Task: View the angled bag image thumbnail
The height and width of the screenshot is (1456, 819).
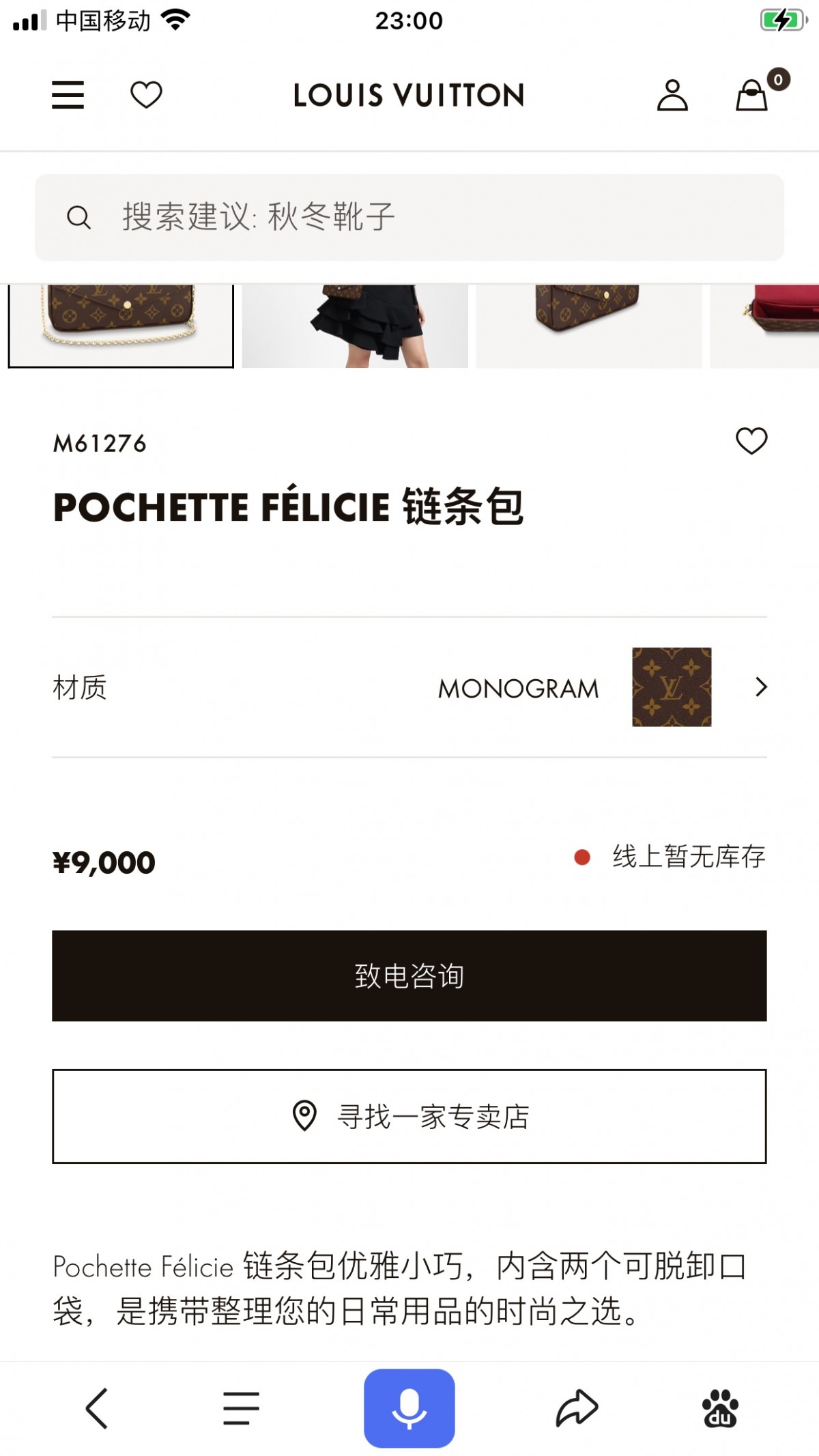Action: 588,326
